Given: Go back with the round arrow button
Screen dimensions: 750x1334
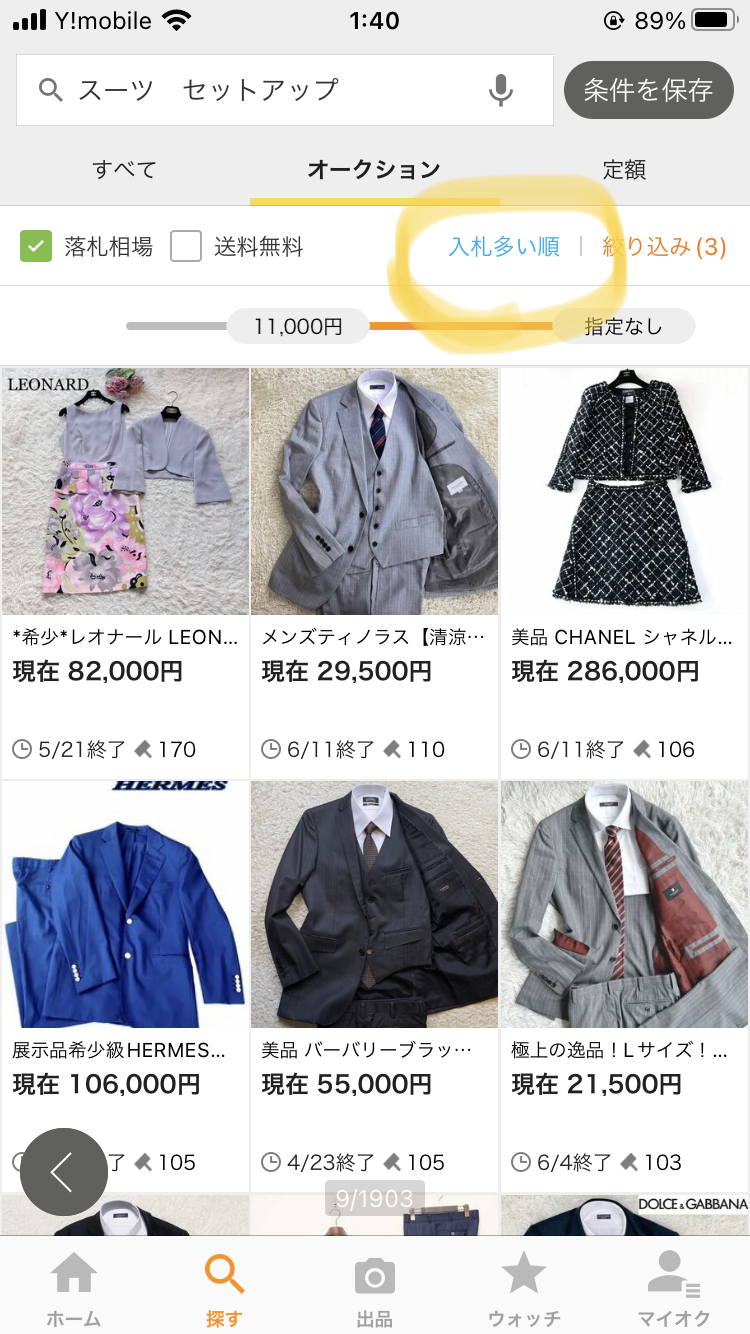Looking at the screenshot, I should pyautogui.click(x=63, y=1172).
